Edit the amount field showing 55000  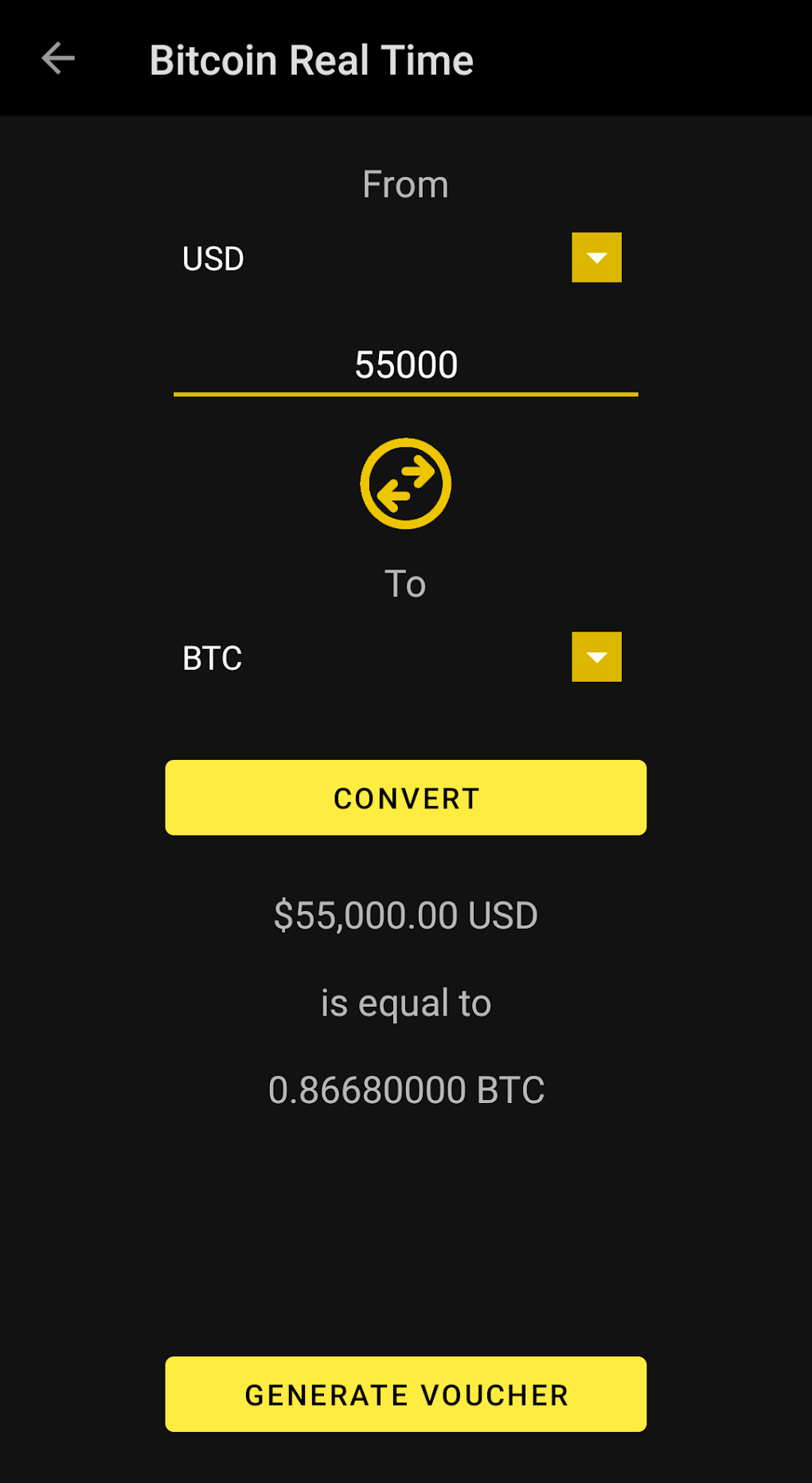click(x=405, y=366)
